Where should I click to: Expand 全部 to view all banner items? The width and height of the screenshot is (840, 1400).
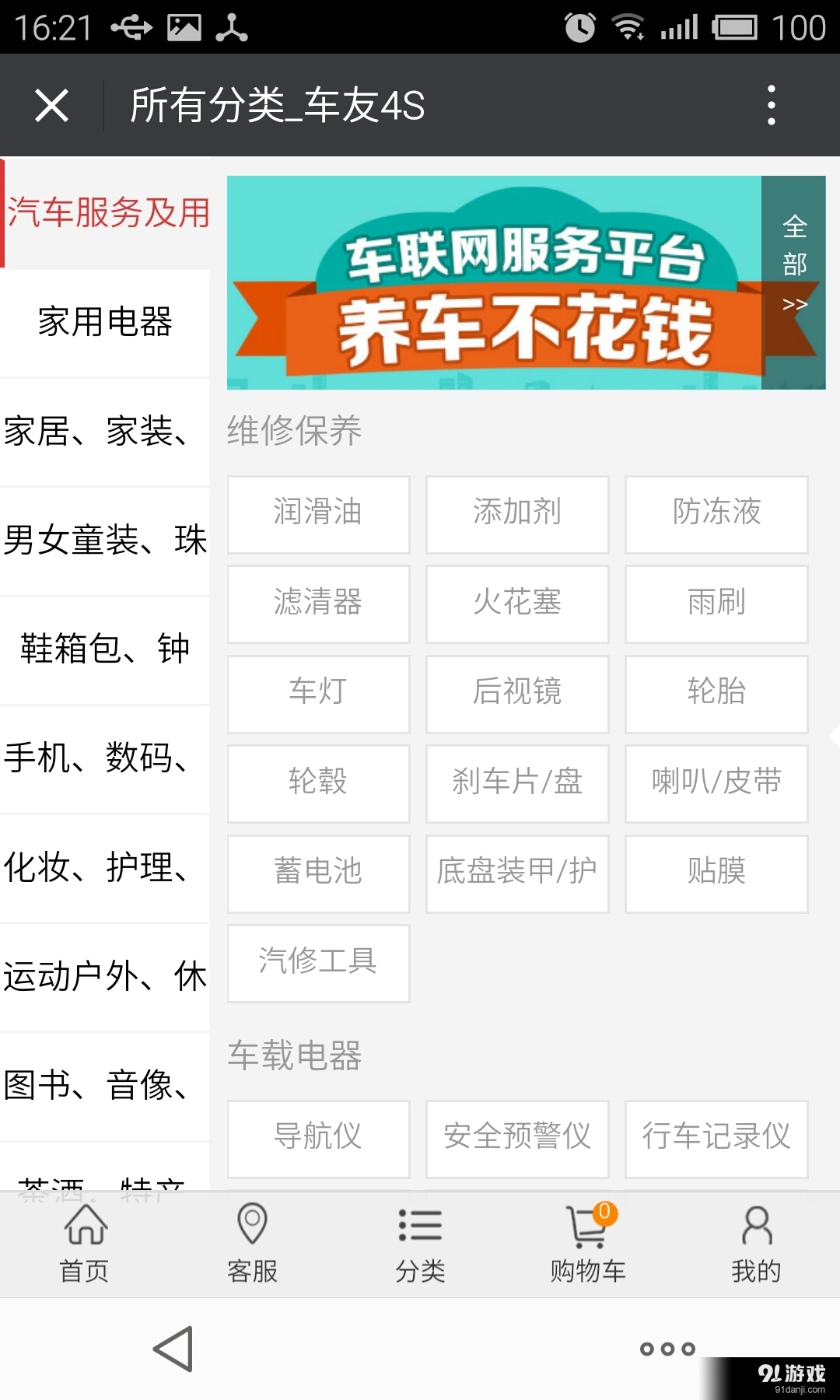793,264
